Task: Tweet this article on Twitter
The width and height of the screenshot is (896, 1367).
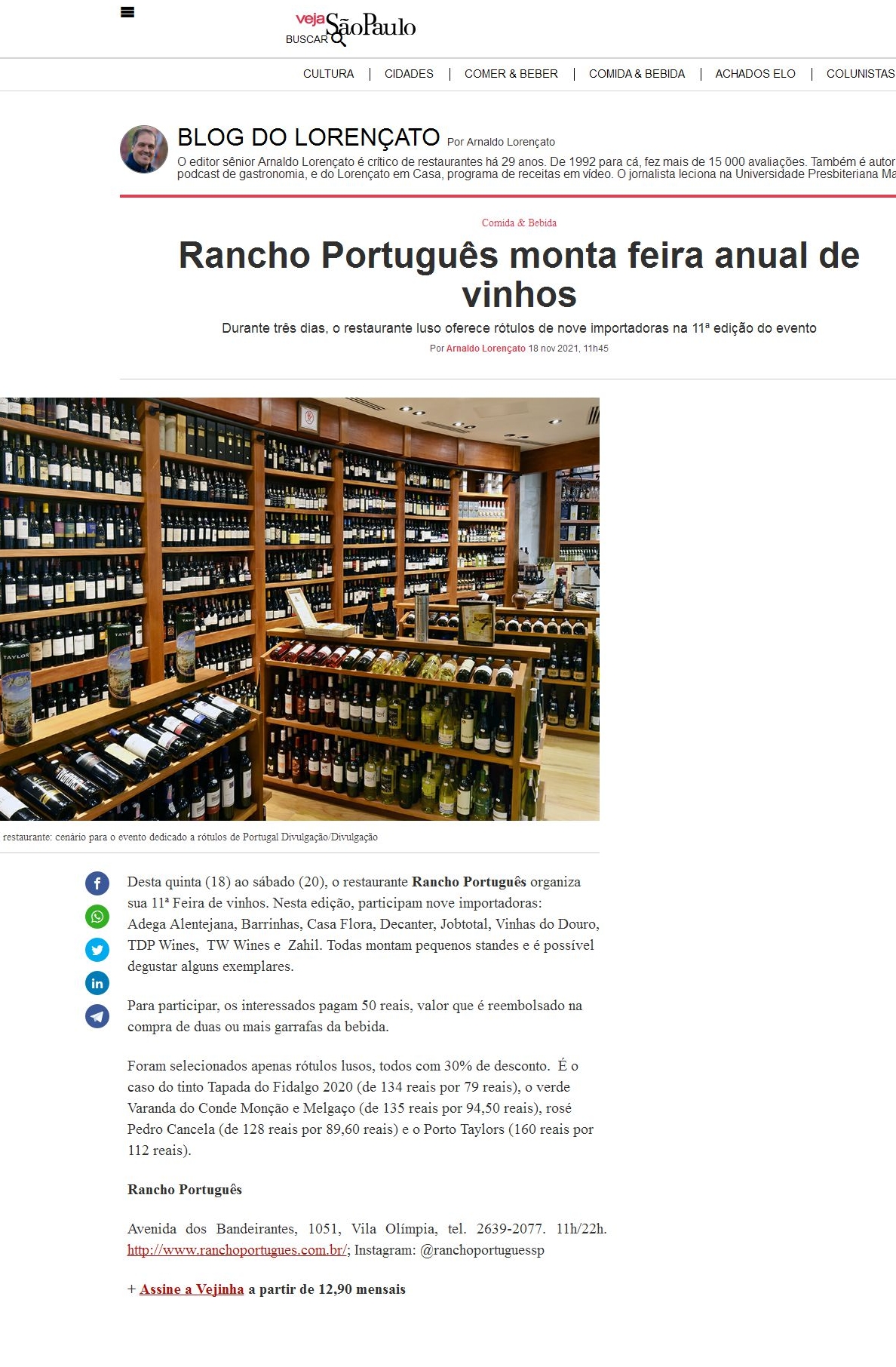Action: pos(97,950)
